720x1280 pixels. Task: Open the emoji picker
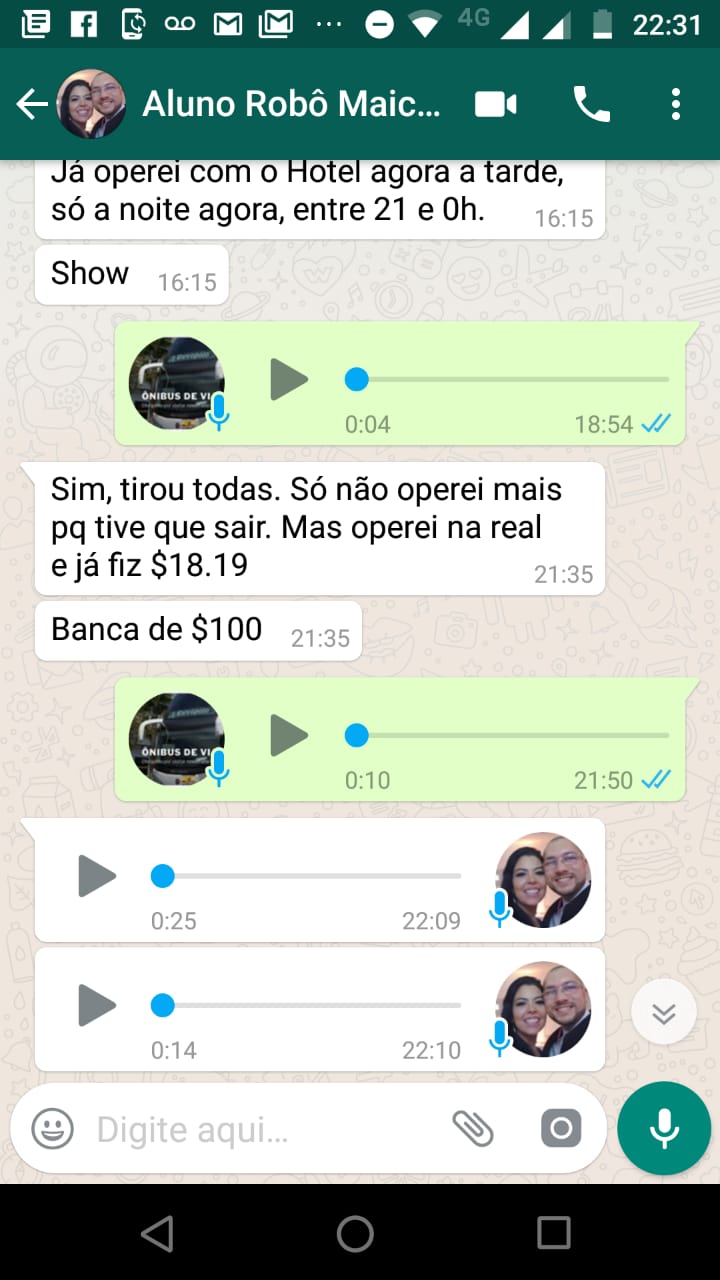click(x=52, y=1130)
